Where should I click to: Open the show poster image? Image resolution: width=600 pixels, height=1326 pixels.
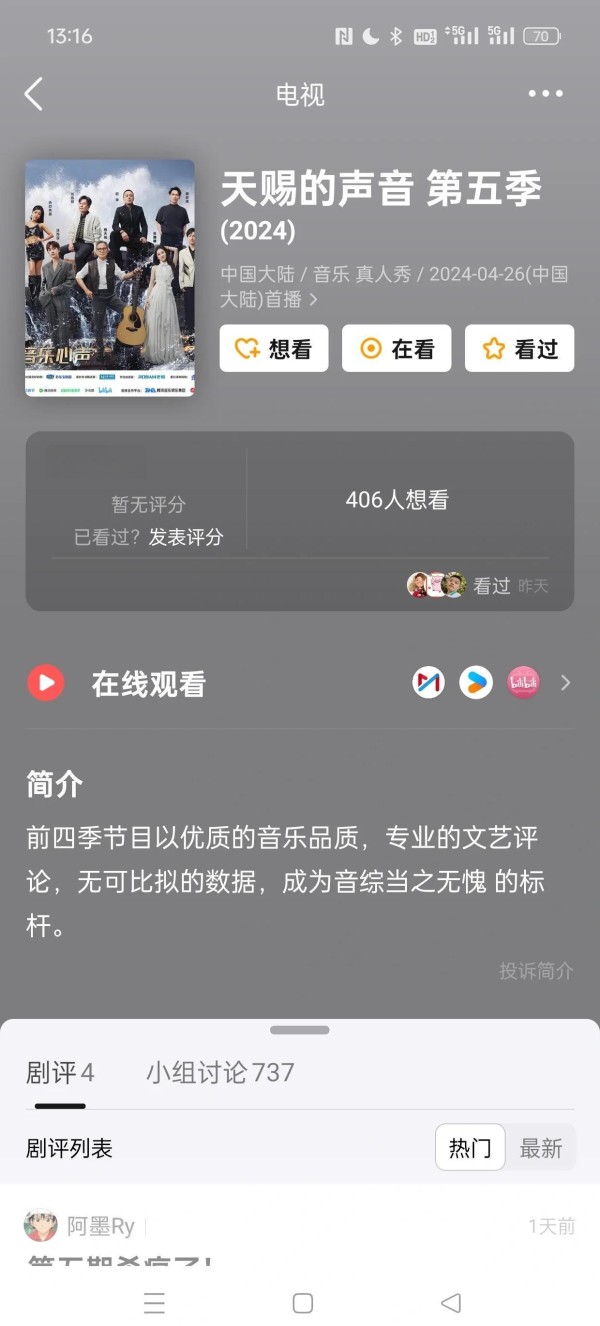110,278
